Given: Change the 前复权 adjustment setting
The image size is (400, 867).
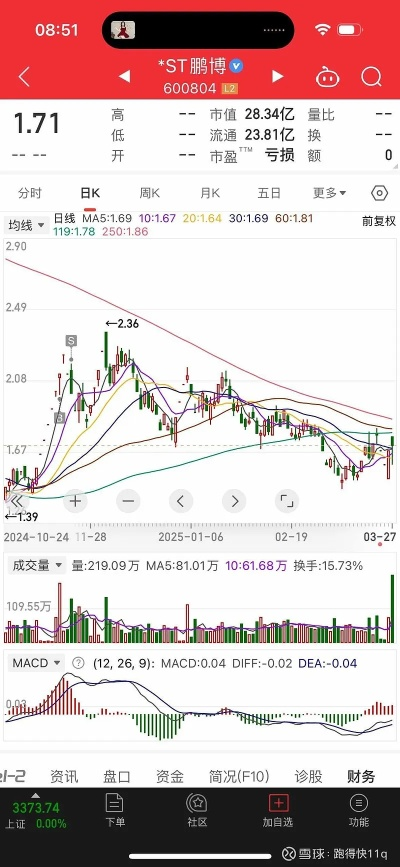Looking at the screenshot, I should coord(379,221).
